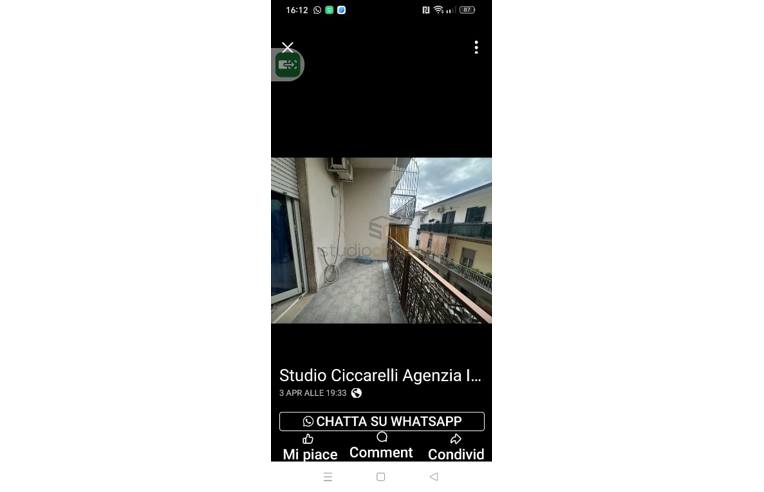This screenshot has width=764, height=492.
Task: Go back with system navigation
Action: pyautogui.click(x=433, y=477)
